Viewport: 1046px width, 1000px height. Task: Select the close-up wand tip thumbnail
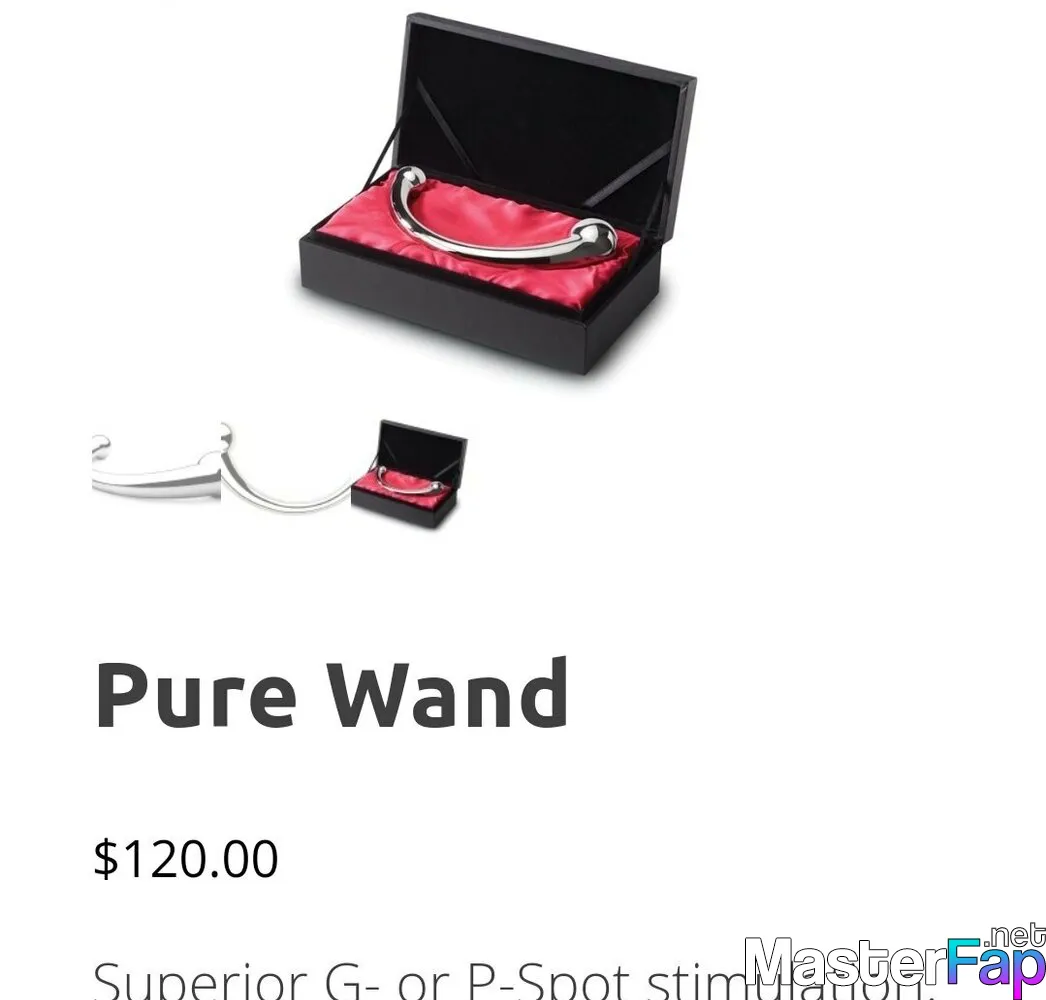[156, 470]
